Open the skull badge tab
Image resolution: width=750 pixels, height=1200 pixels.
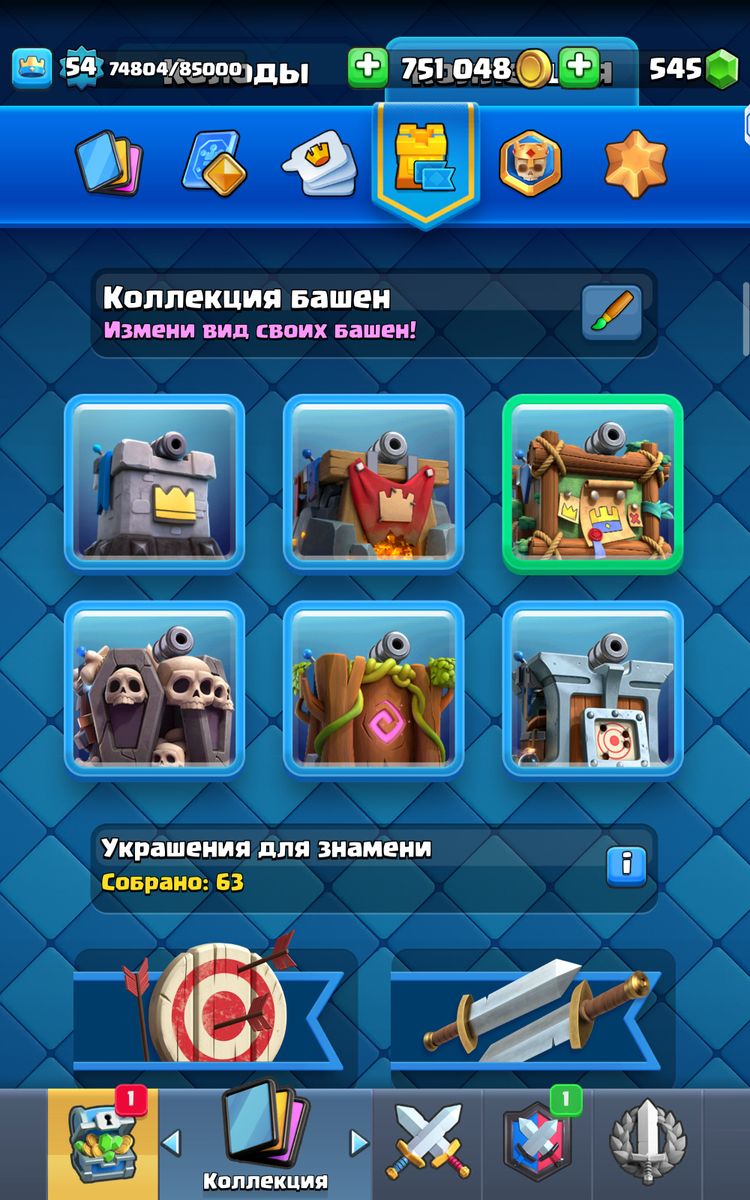coord(530,162)
